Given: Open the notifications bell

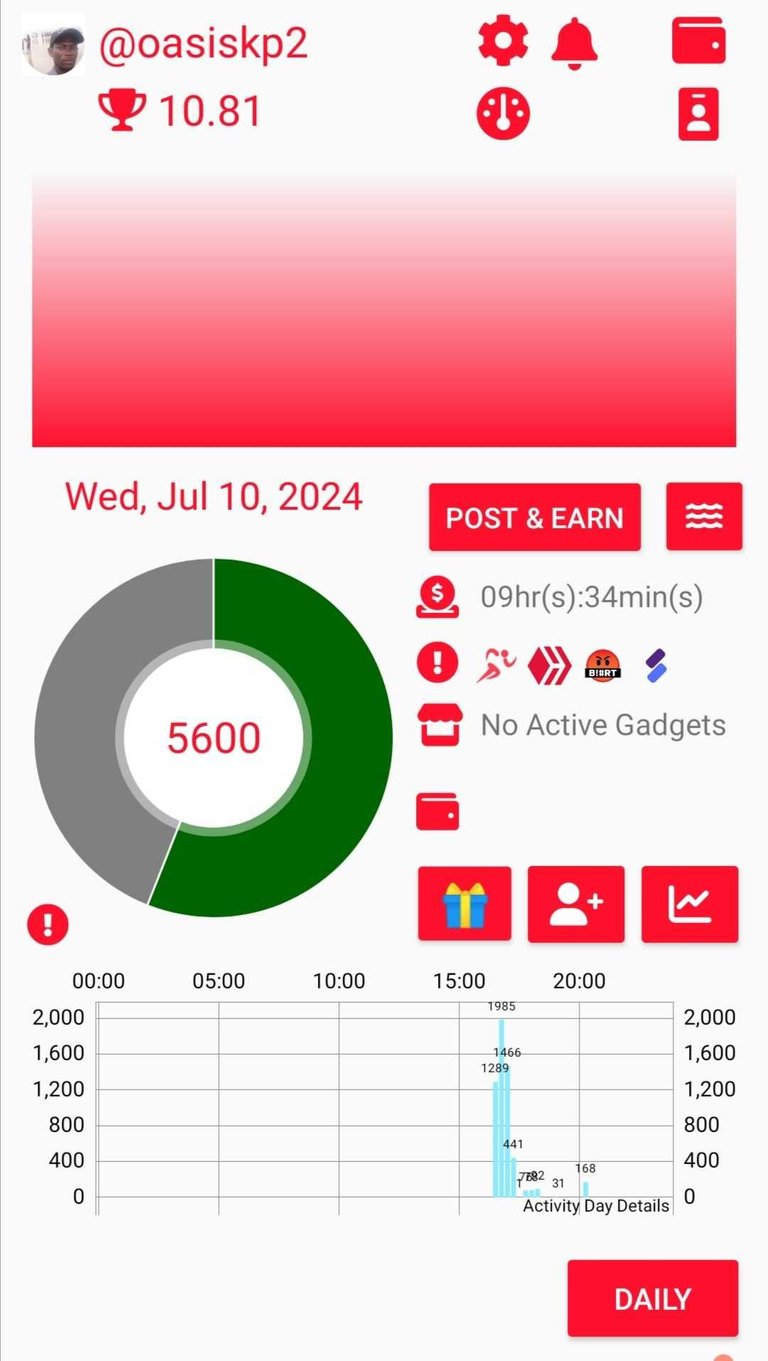Looking at the screenshot, I should (x=575, y=43).
